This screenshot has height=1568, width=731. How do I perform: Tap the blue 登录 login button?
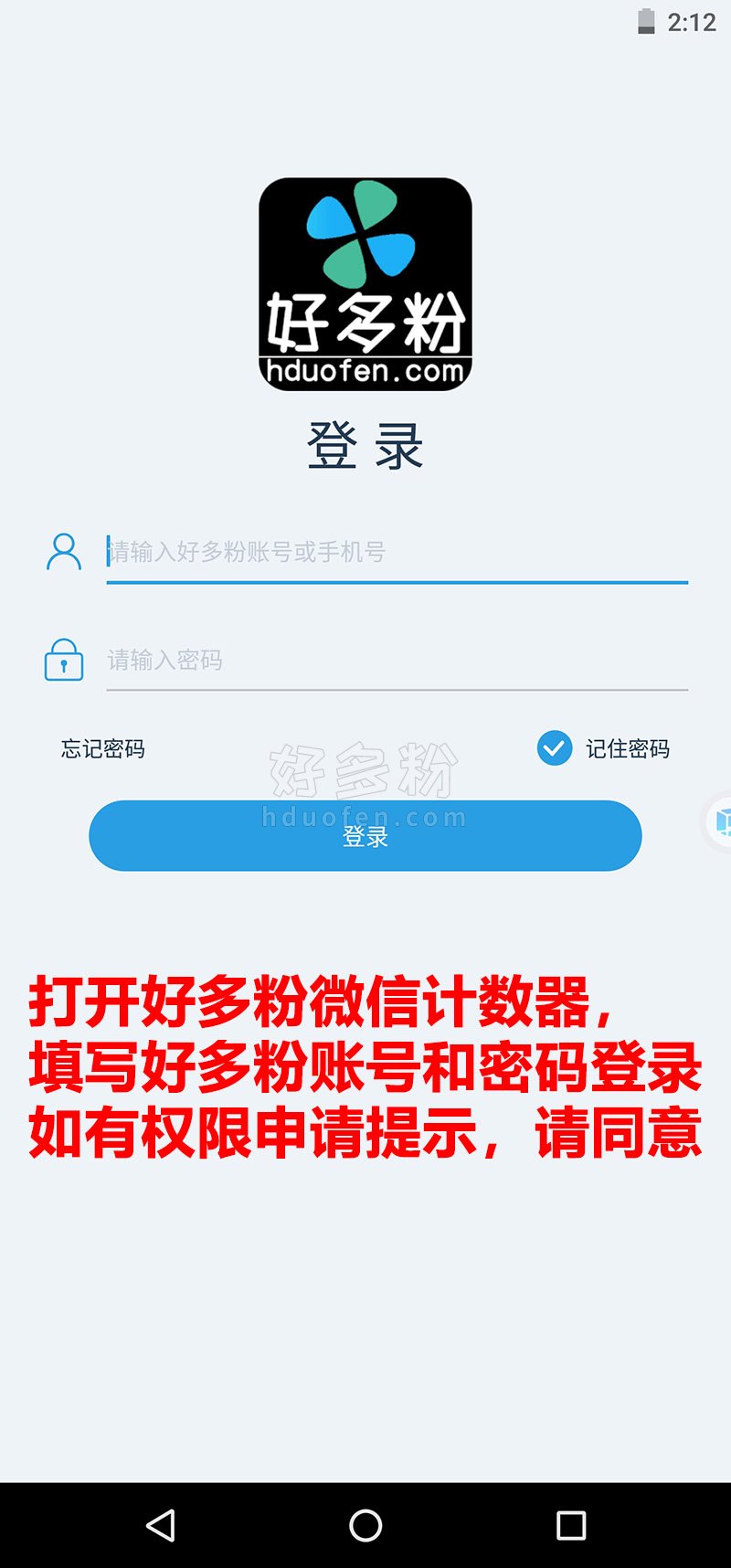[365, 836]
